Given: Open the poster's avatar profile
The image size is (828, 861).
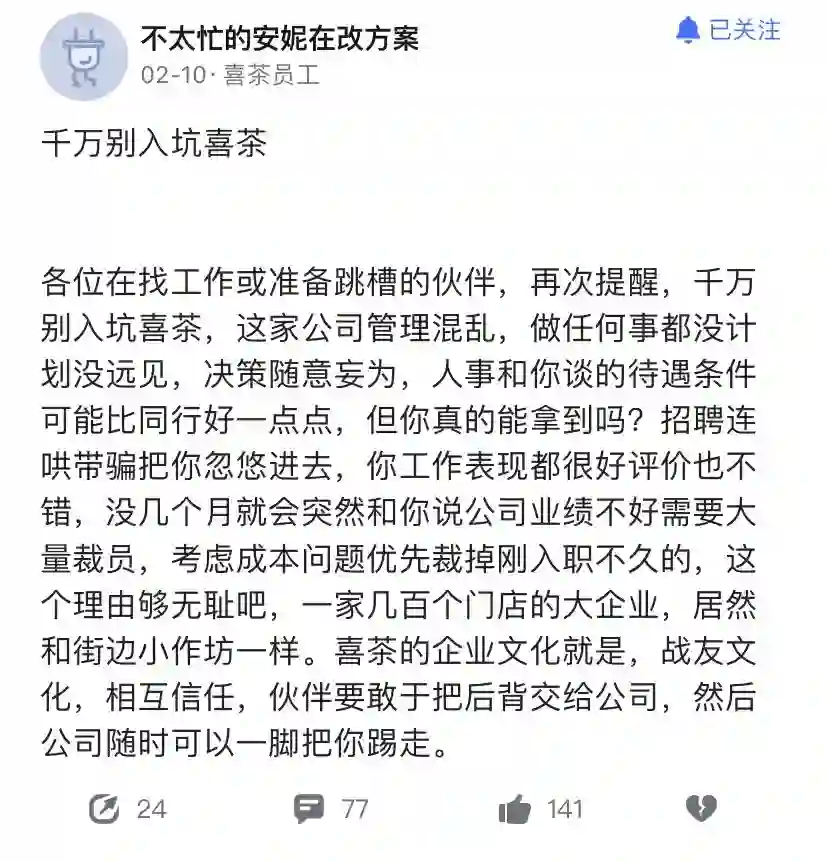Looking at the screenshot, I should [83, 57].
